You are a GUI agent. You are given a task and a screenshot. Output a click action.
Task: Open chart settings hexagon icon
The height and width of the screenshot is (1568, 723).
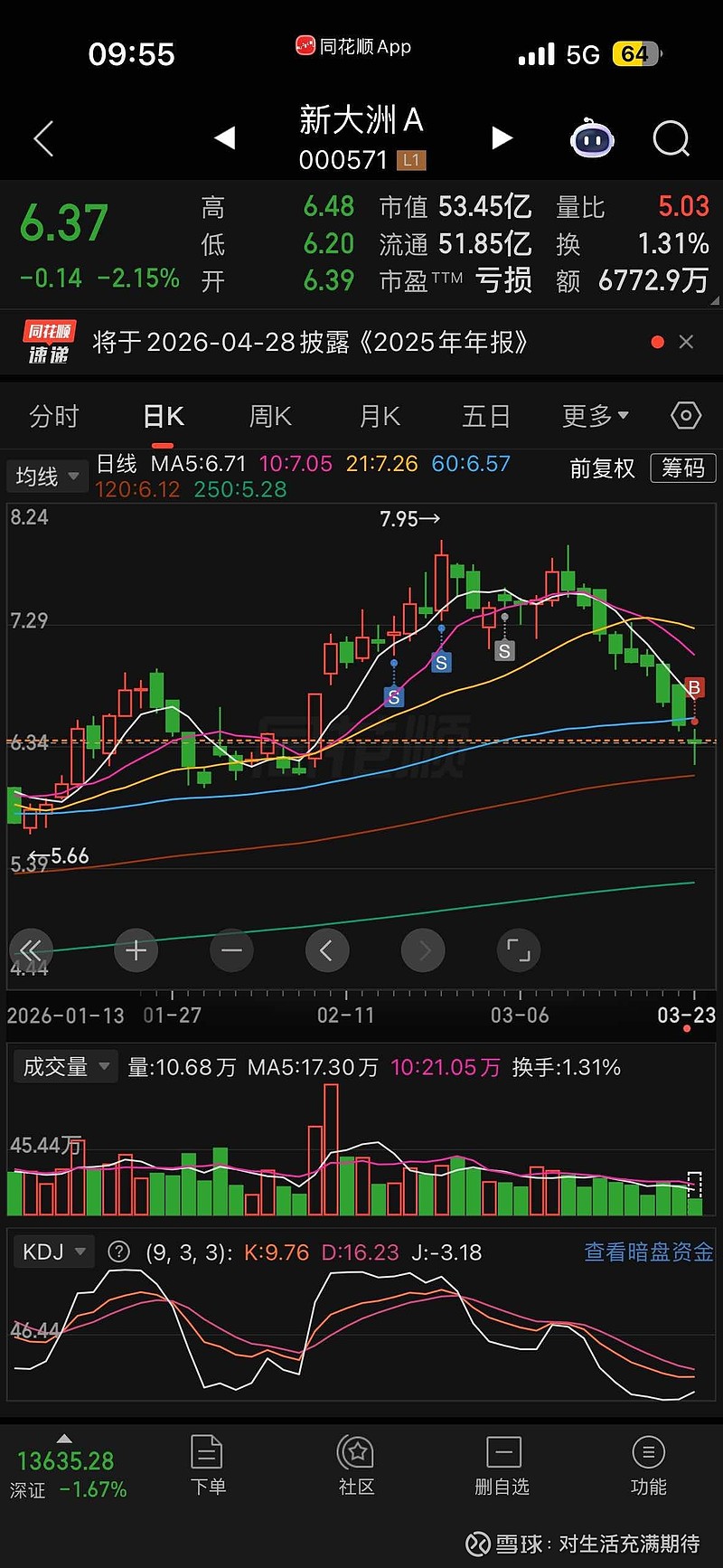pos(686,416)
